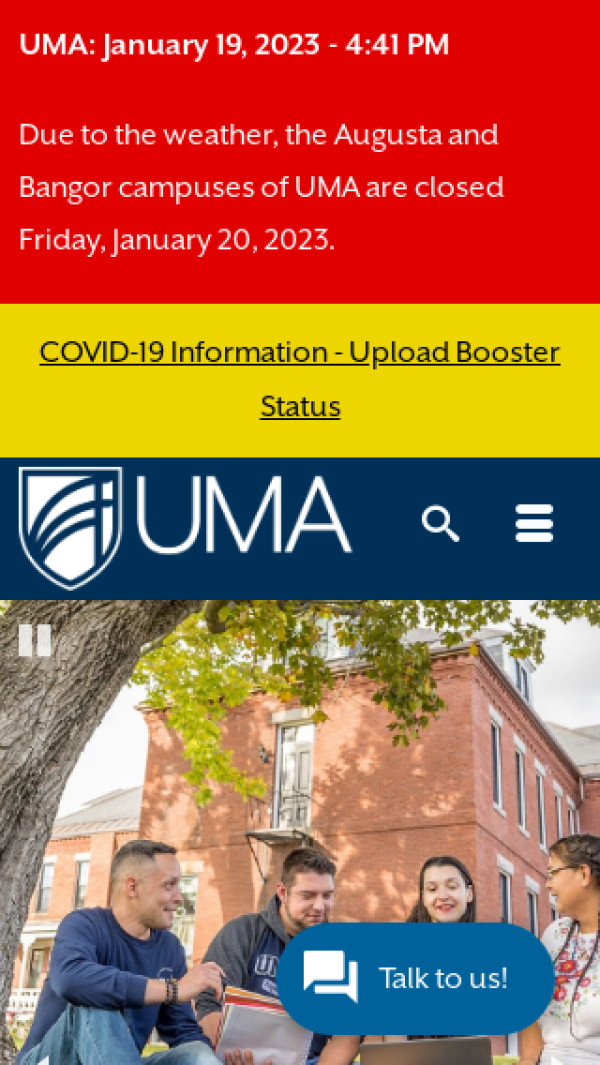Pause the hero image slideshow
The height and width of the screenshot is (1065, 600).
35,640
